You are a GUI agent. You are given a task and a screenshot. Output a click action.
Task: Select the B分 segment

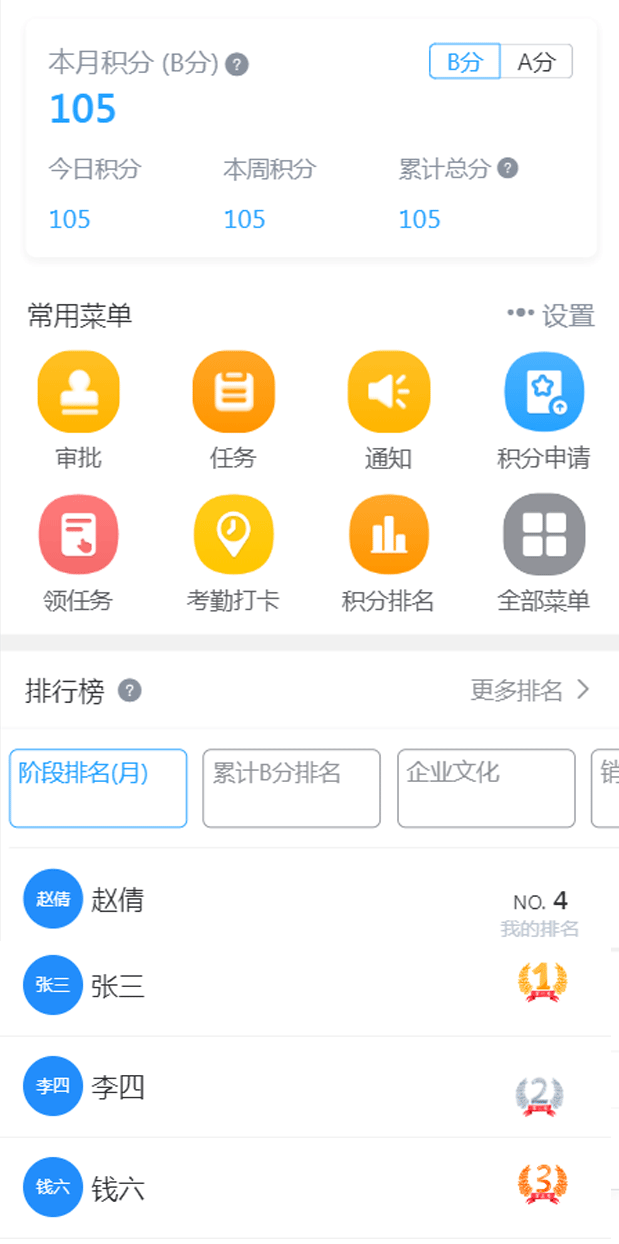[465, 62]
